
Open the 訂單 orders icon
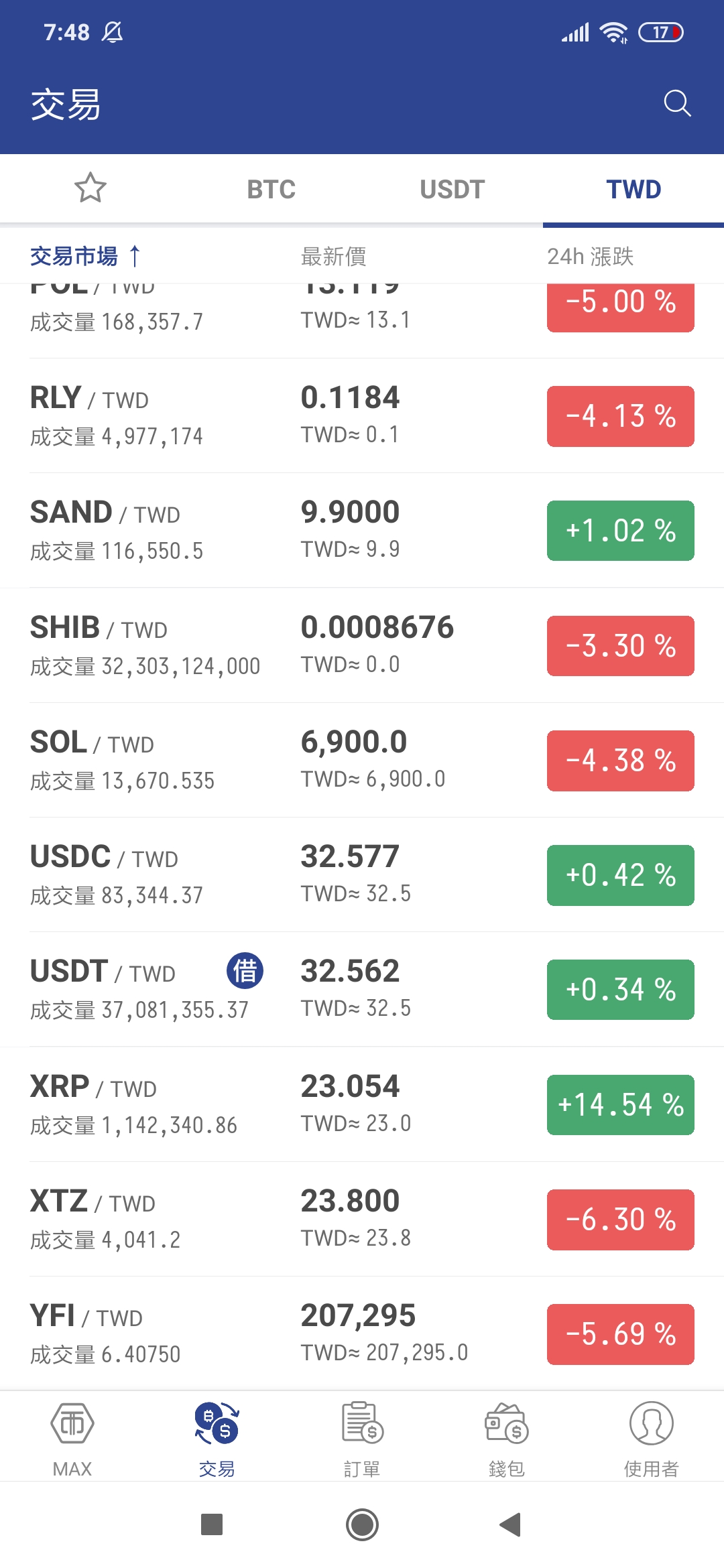(x=361, y=1434)
